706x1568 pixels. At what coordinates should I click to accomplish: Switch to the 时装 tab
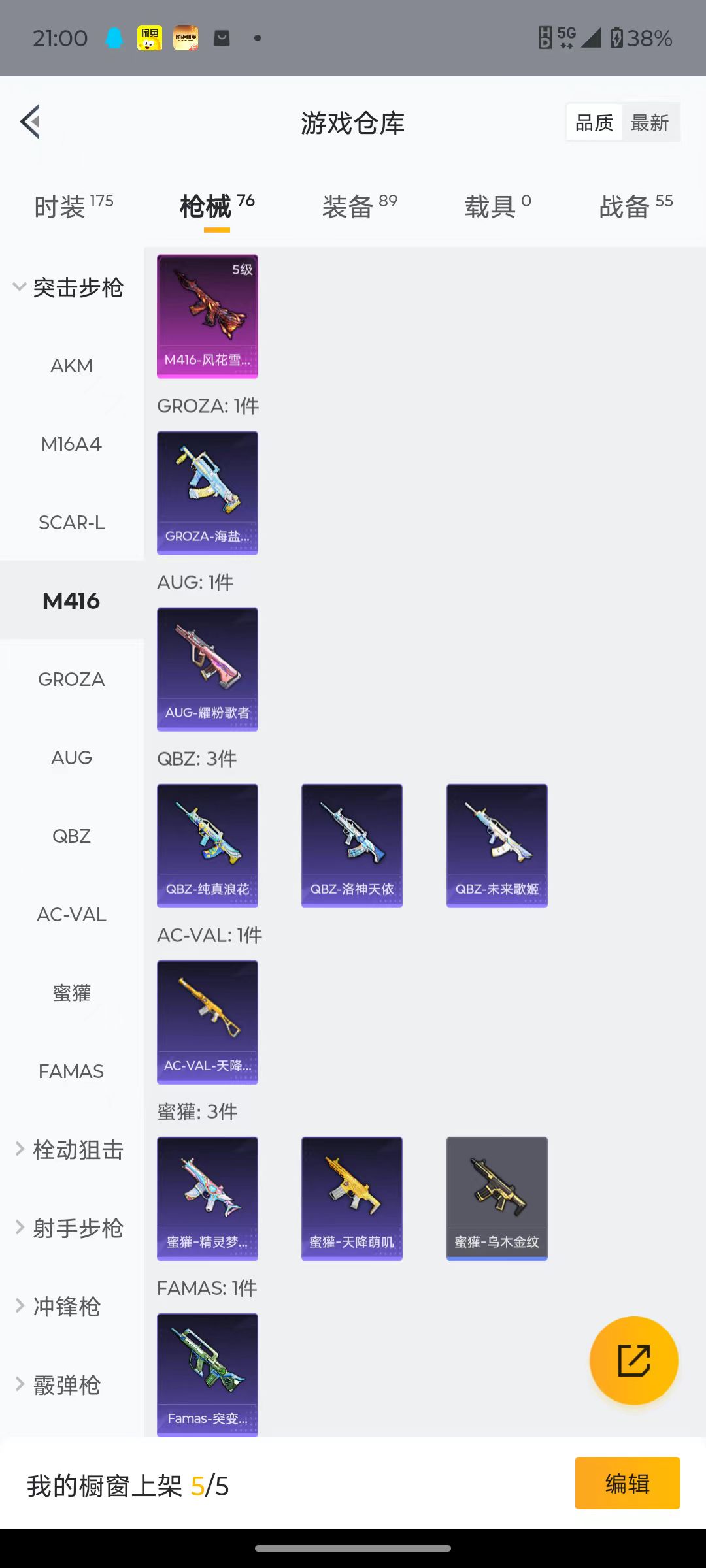pos(73,207)
